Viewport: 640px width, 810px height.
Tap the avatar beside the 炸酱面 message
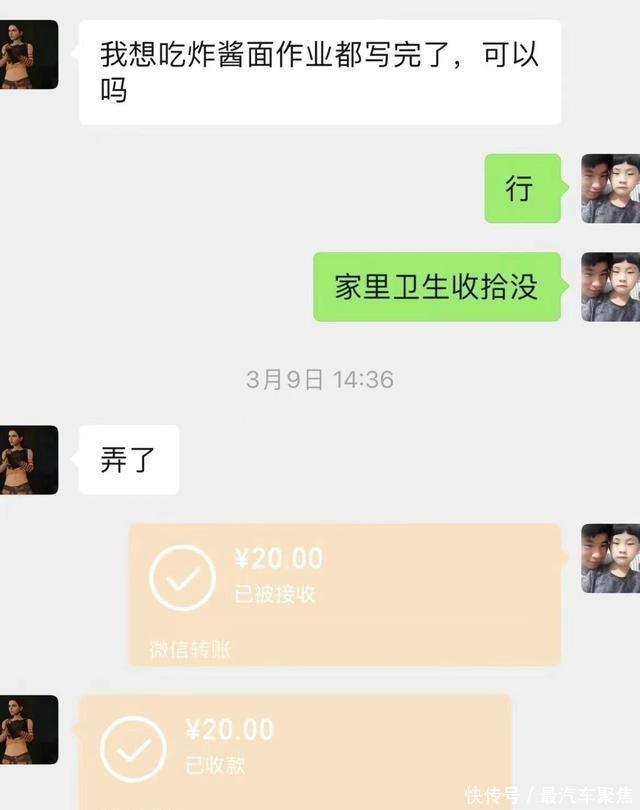(28, 55)
